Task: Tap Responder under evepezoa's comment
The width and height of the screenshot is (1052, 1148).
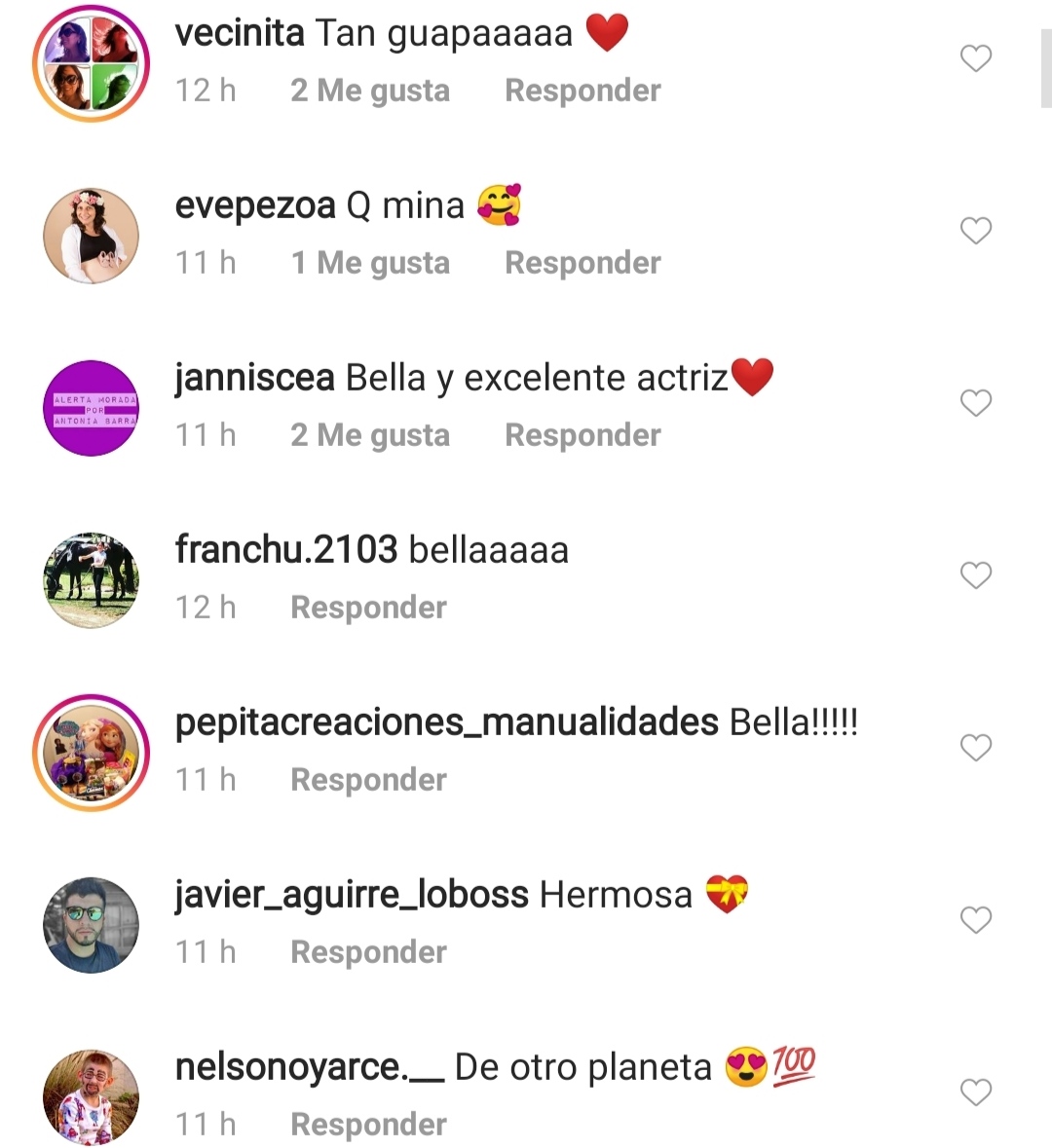Action: pyautogui.click(x=582, y=263)
